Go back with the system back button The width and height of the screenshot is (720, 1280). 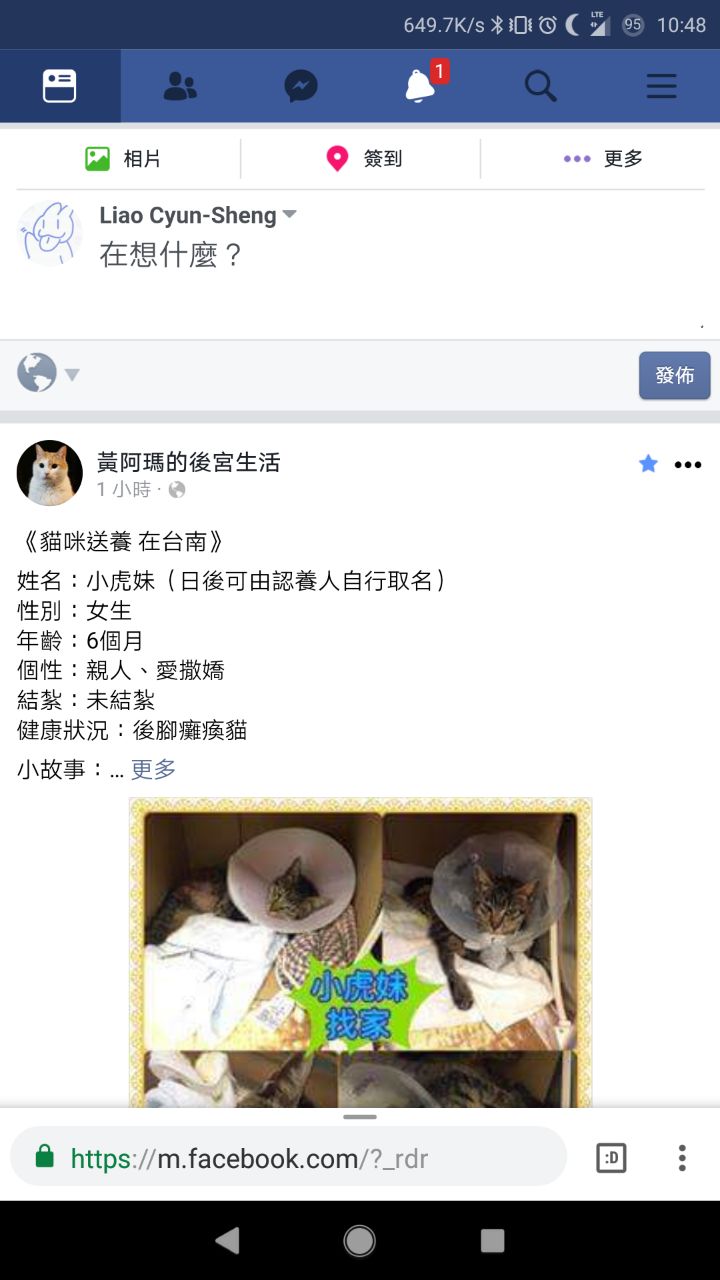[227, 1241]
